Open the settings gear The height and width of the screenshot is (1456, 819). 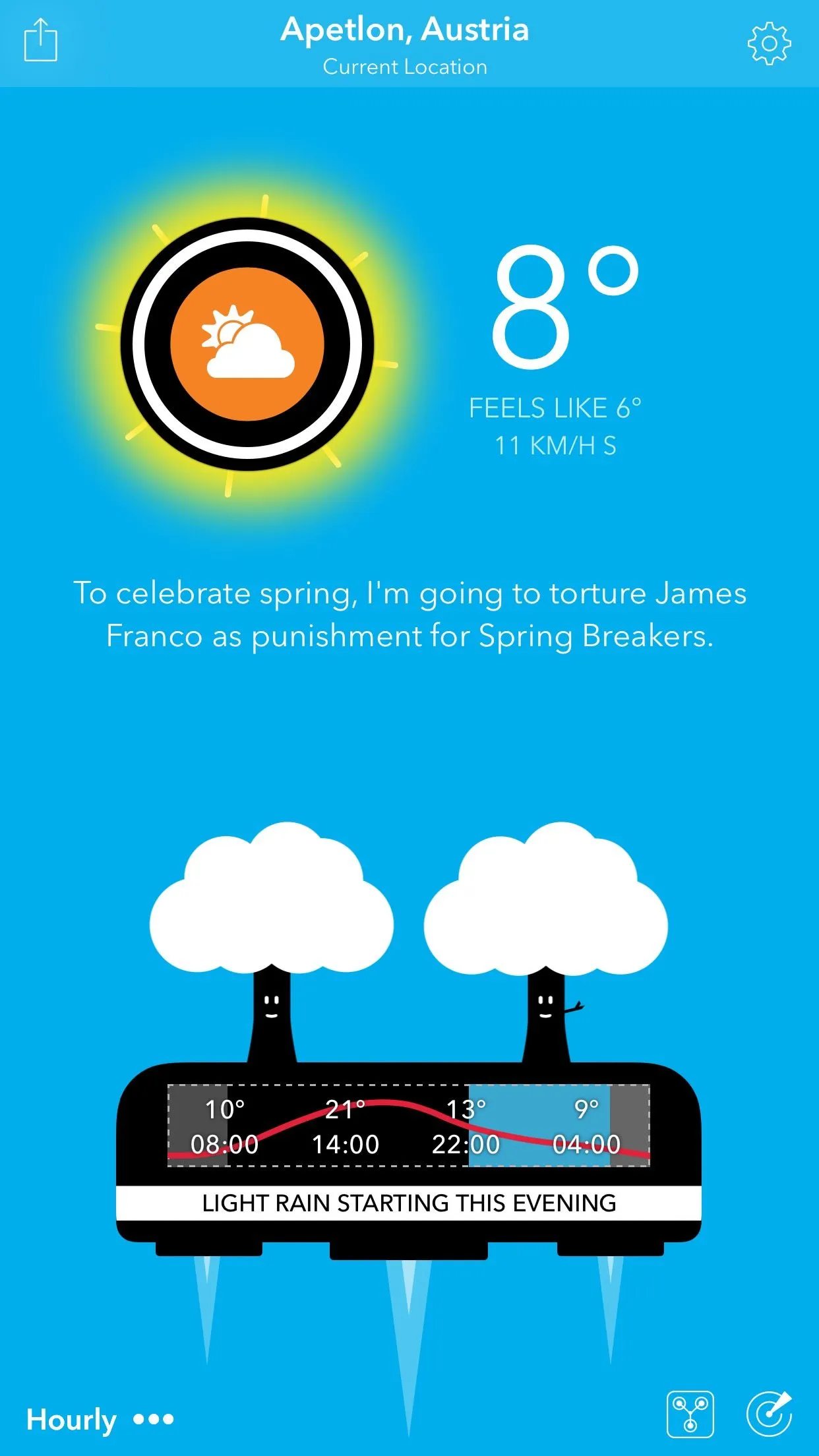769,44
